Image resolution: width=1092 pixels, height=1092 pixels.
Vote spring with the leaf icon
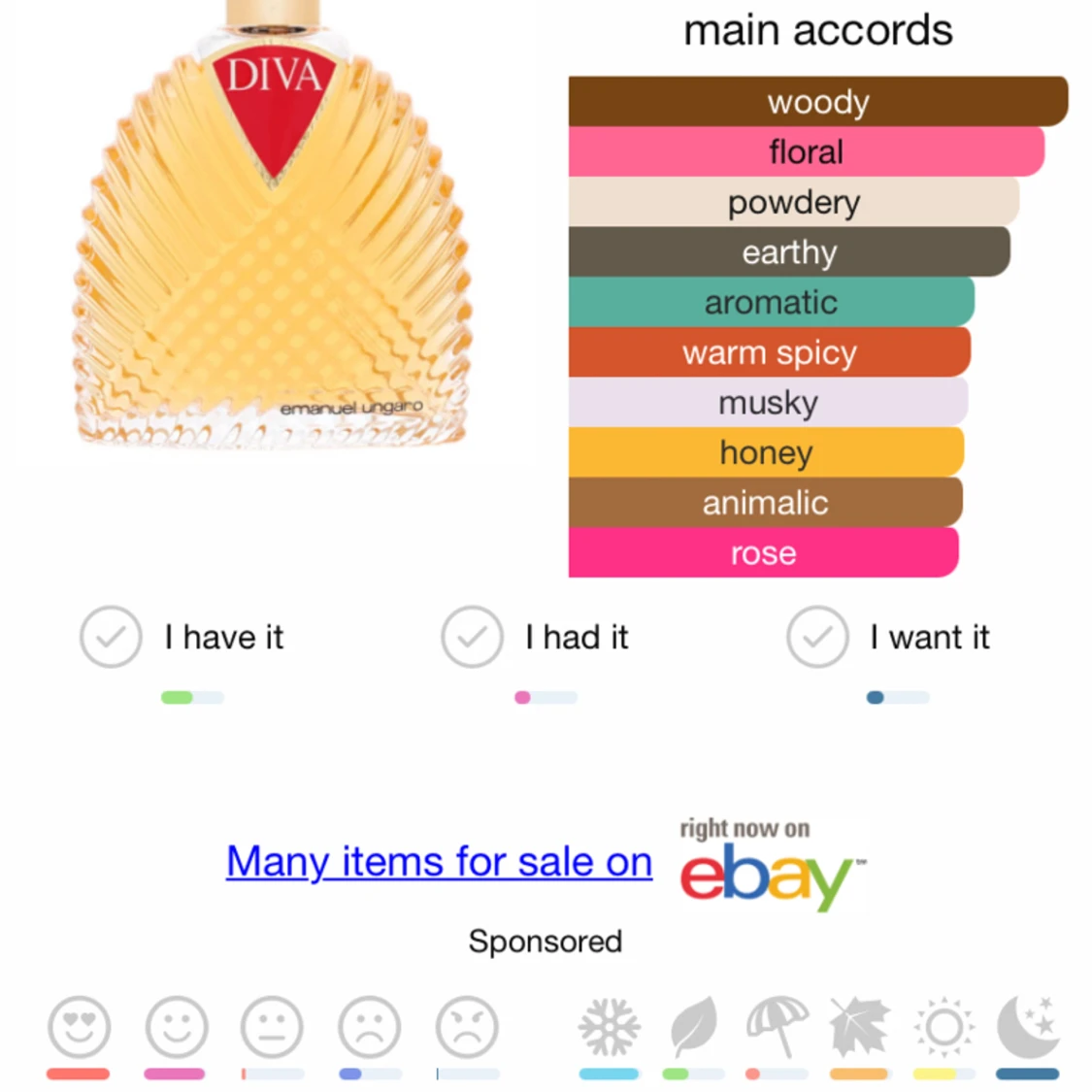pyautogui.click(x=694, y=1027)
